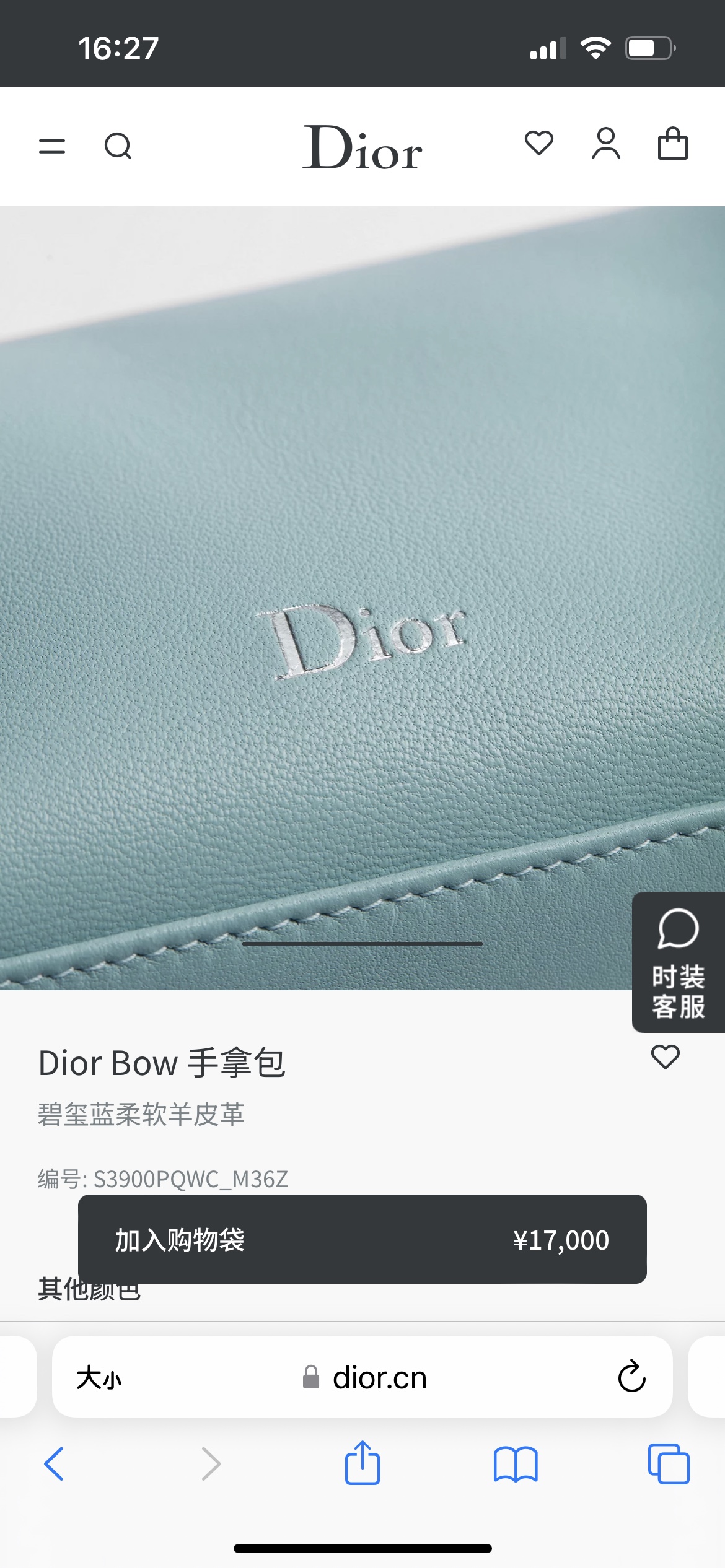Screen dimensions: 725x1568
Task: Open the hamburger menu
Action: click(52, 146)
